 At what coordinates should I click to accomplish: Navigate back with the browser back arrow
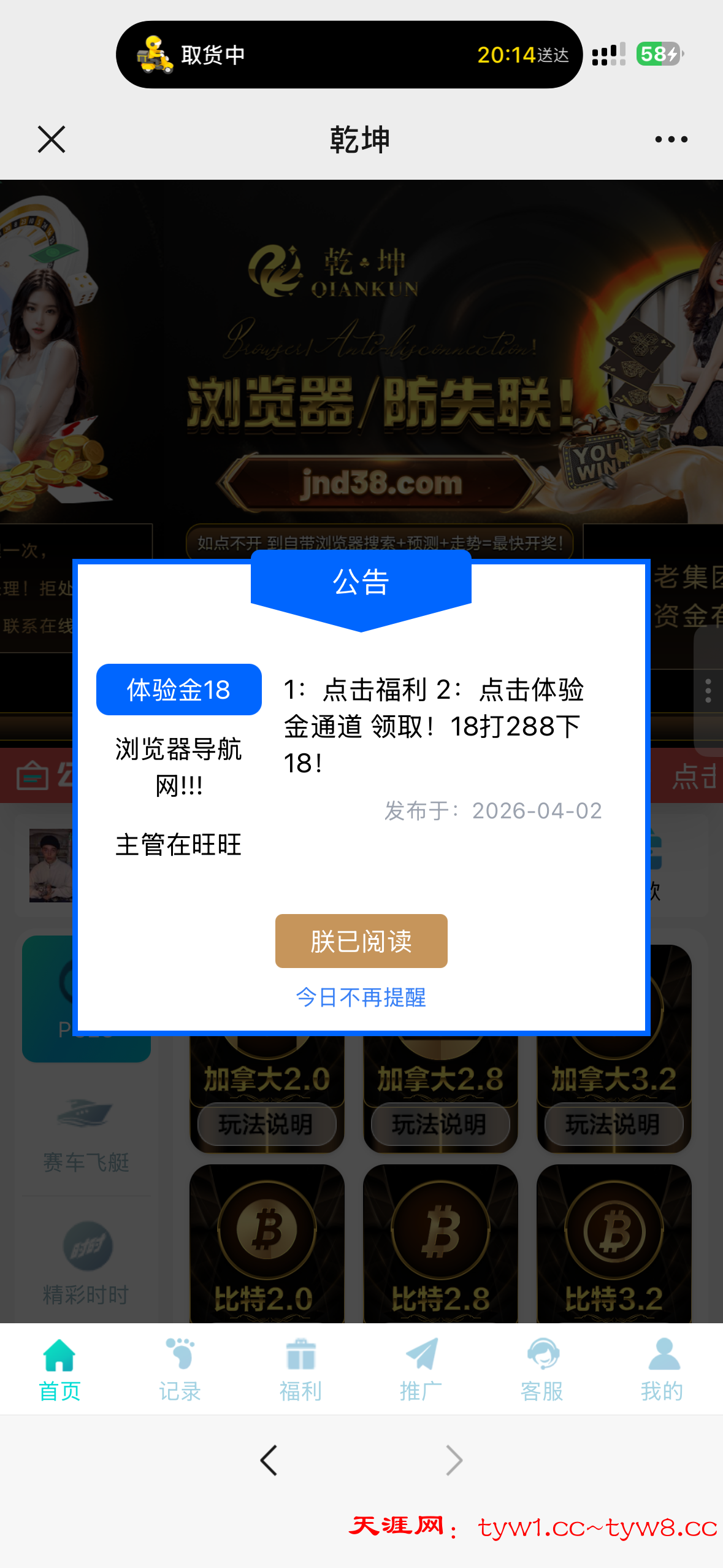[269, 1460]
